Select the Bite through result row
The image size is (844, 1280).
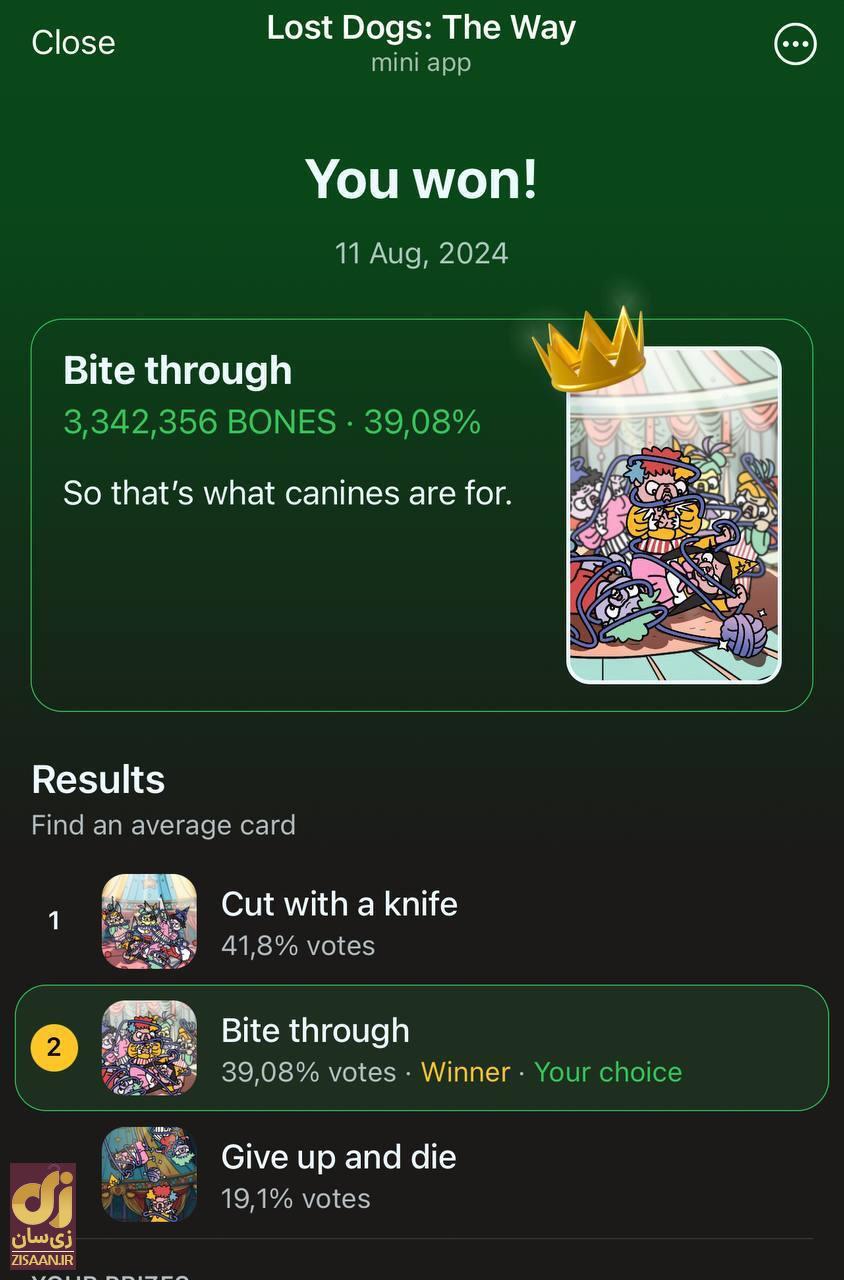tap(421, 1048)
